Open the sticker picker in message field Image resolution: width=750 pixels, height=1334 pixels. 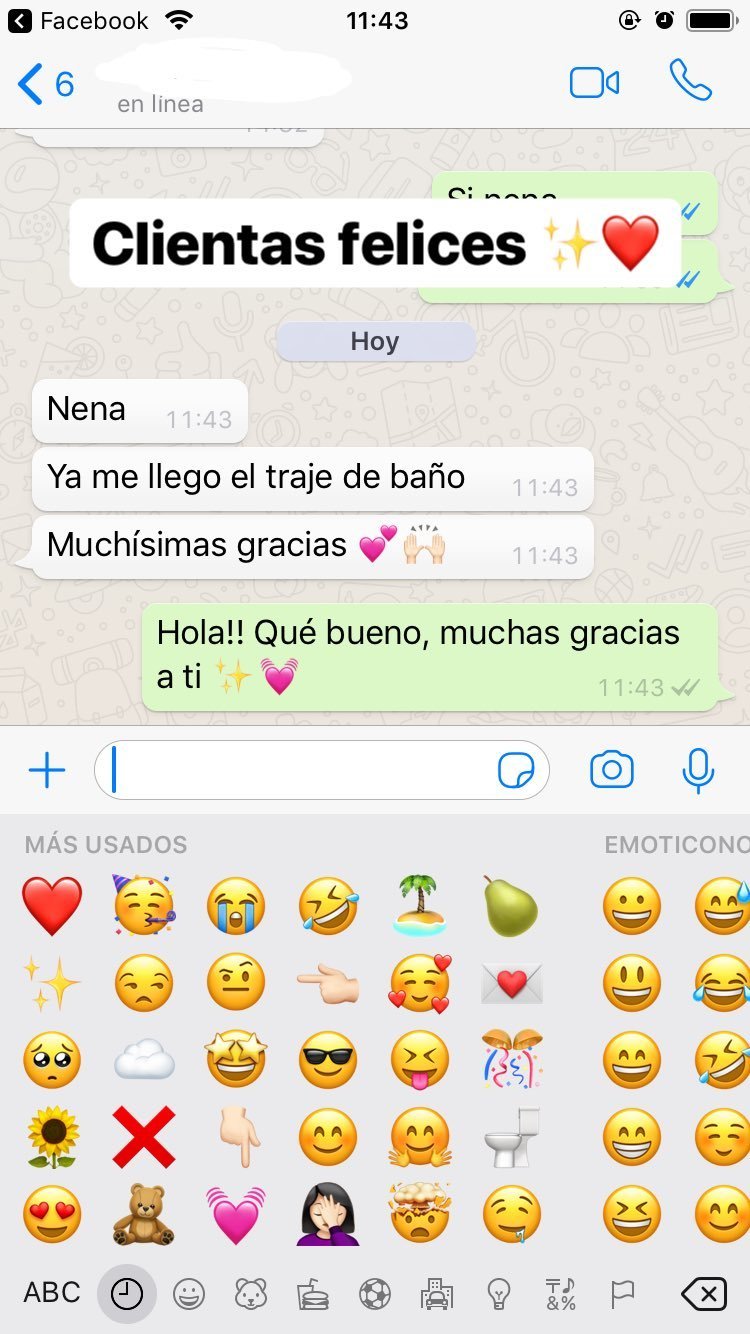pyautogui.click(x=516, y=771)
